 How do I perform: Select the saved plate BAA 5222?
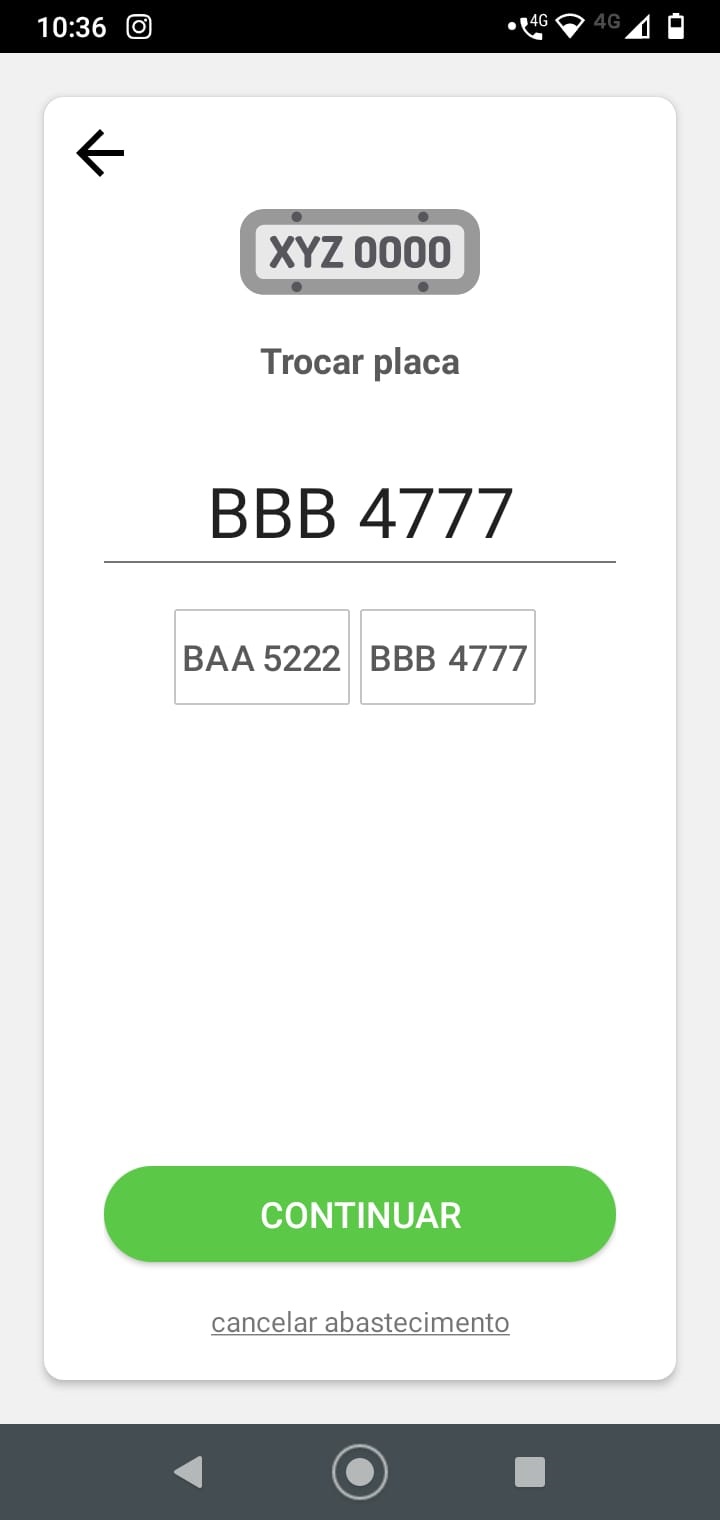(x=262, y=657)
